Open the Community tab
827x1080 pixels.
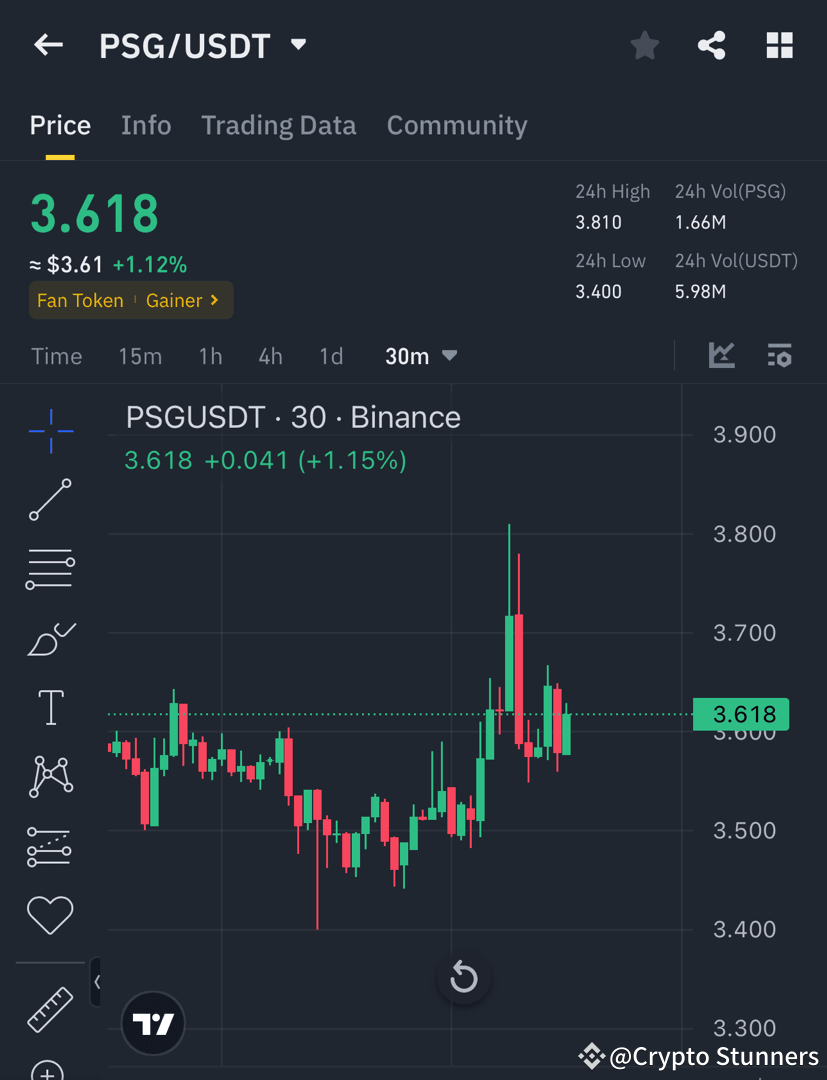coord(457,125)
